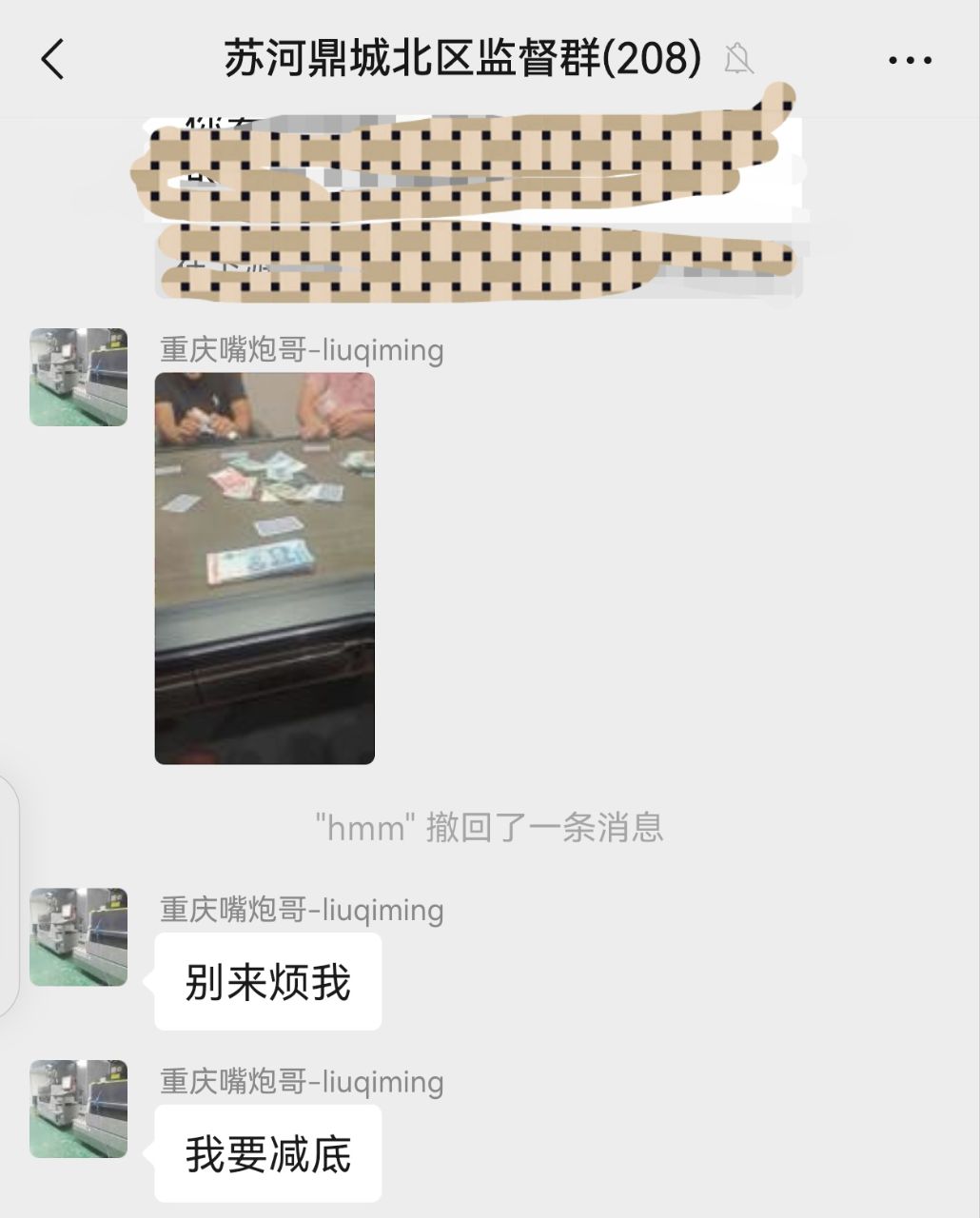This screenshot has width=980, height=1218.
Task: Open the avatar beside the photo message
Action: [78, 377]
